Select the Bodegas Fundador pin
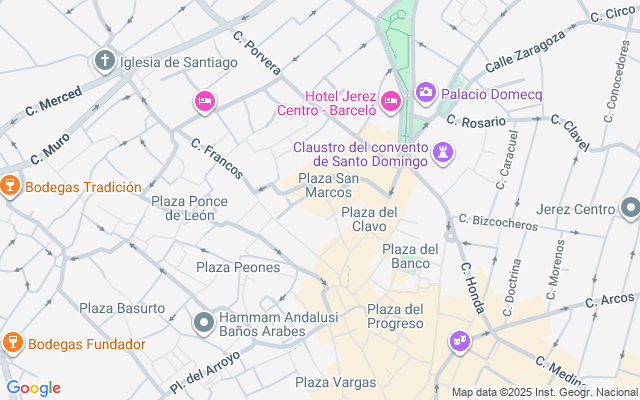This screenshot has width=640, height=400. (11, 344)
